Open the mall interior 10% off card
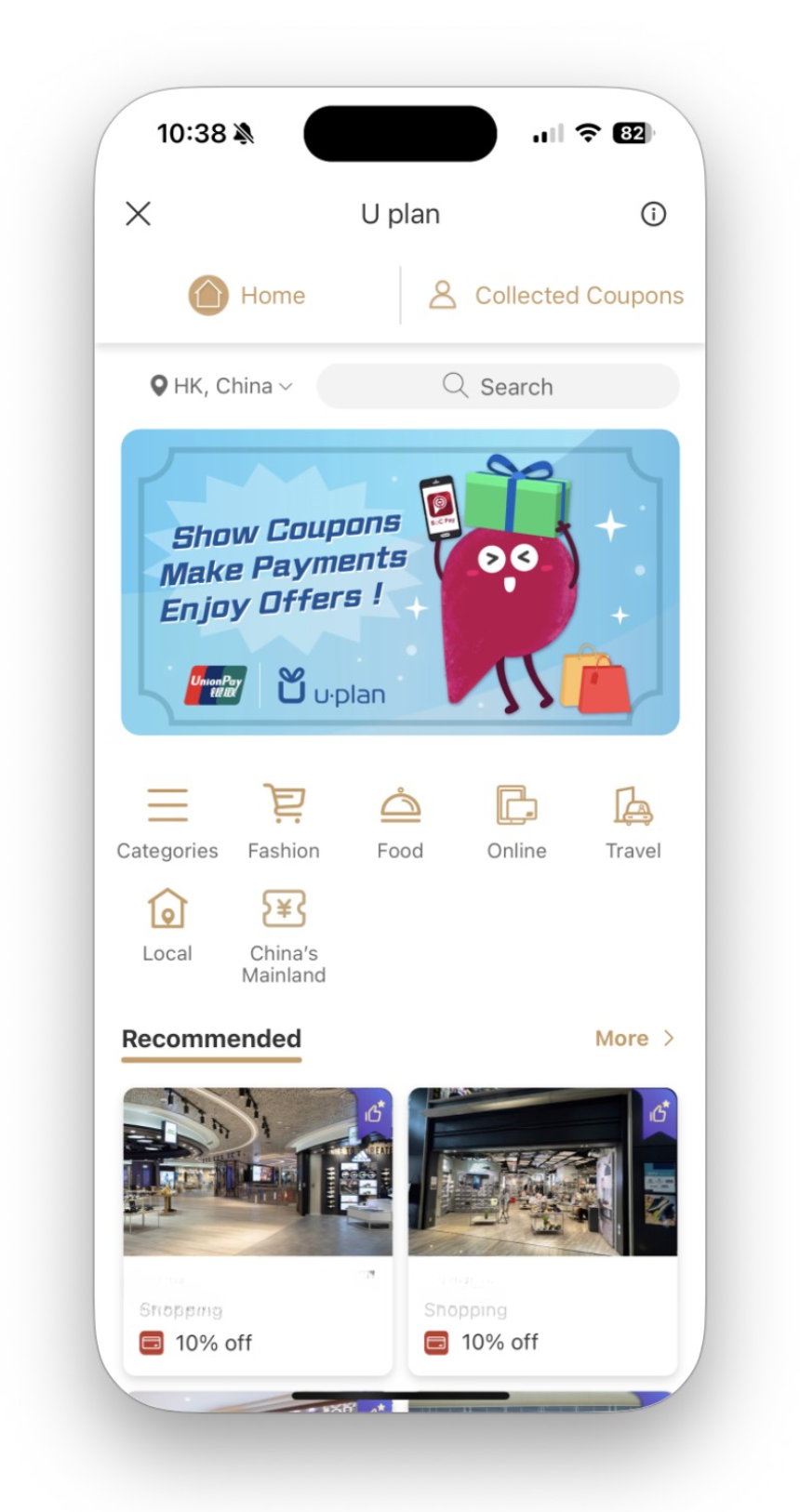 point(258,1229)
